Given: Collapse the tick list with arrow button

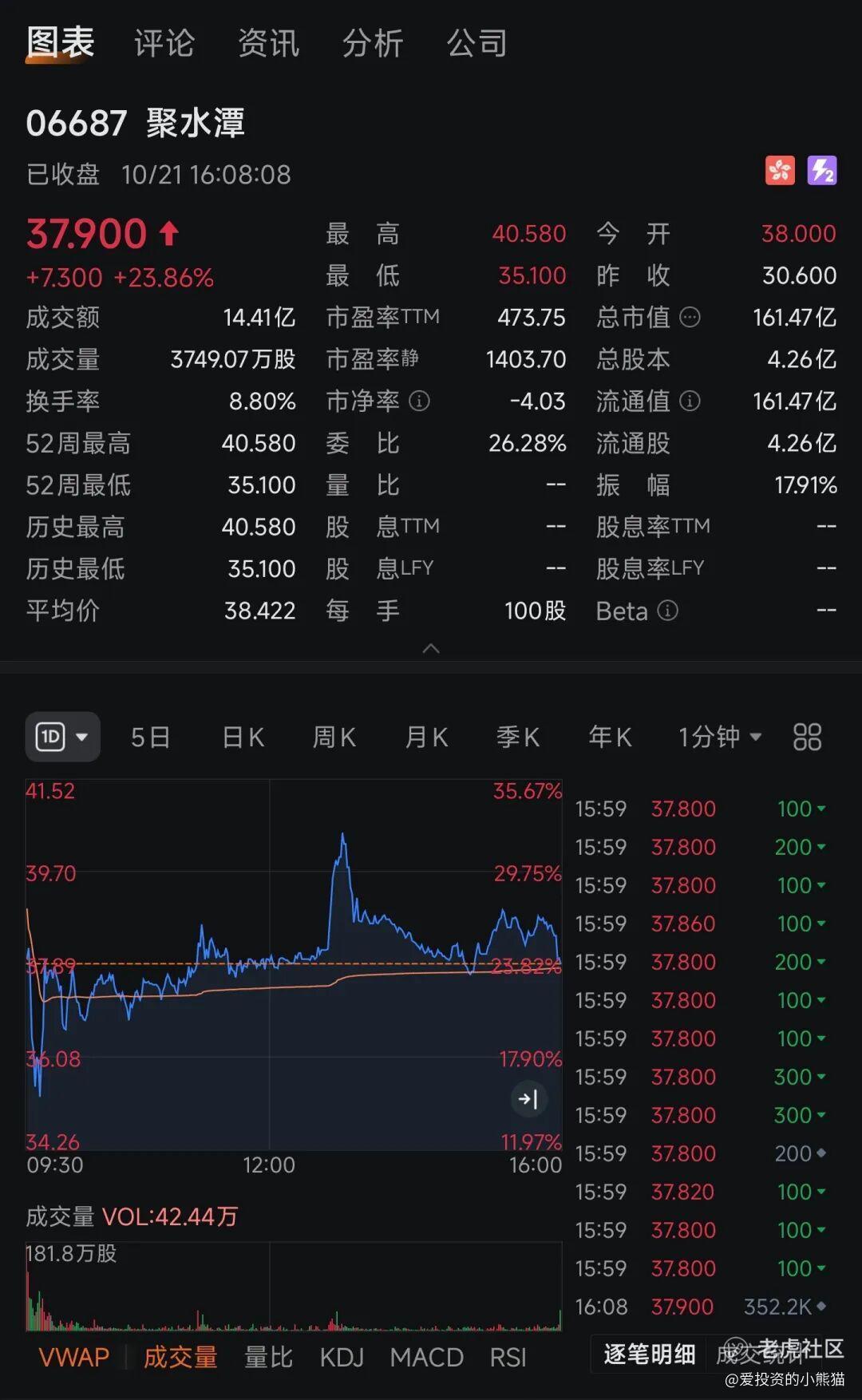Looking at the screenshot, I should point(528,1099).
